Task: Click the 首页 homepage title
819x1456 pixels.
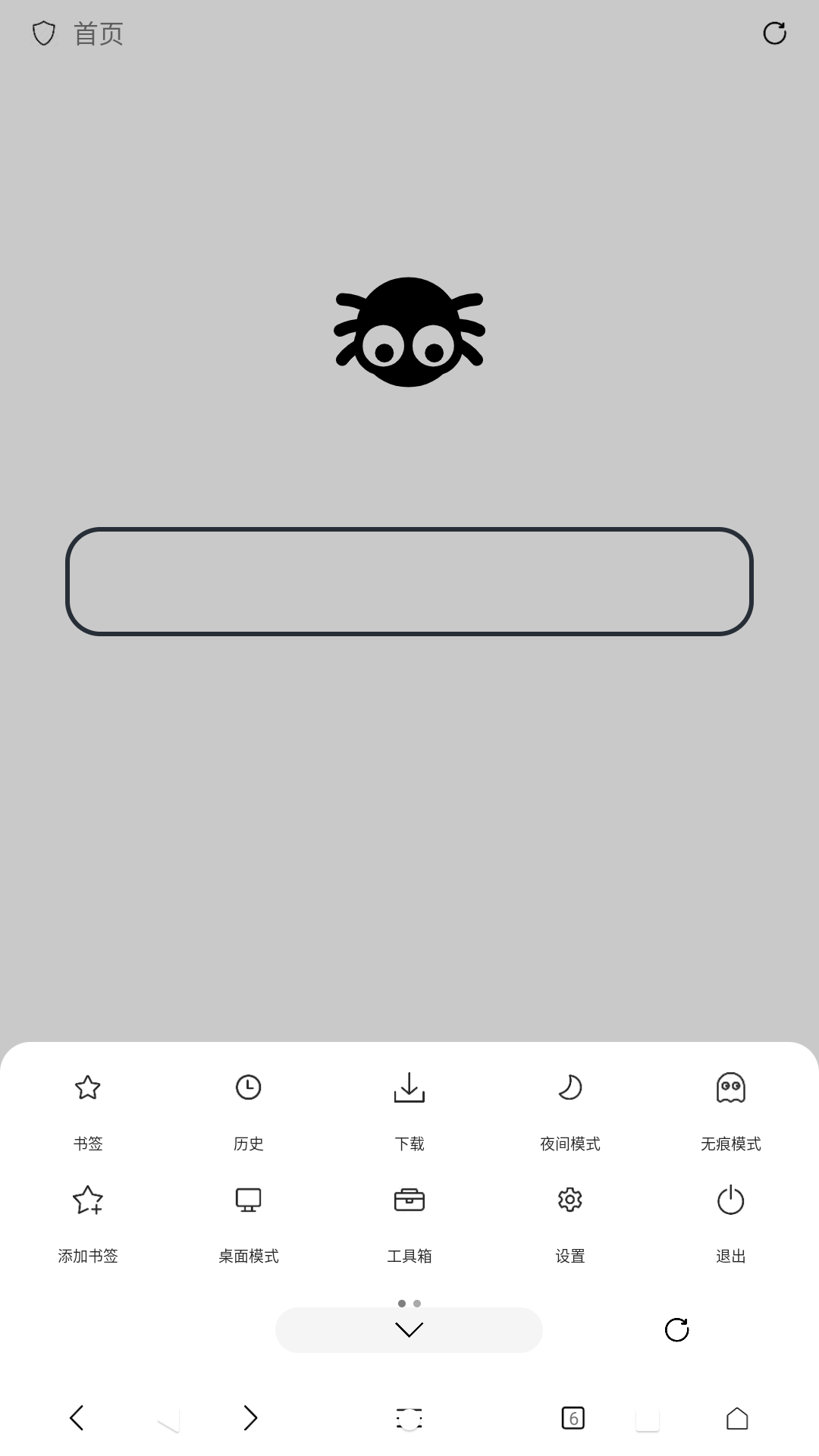Action: 99,34
